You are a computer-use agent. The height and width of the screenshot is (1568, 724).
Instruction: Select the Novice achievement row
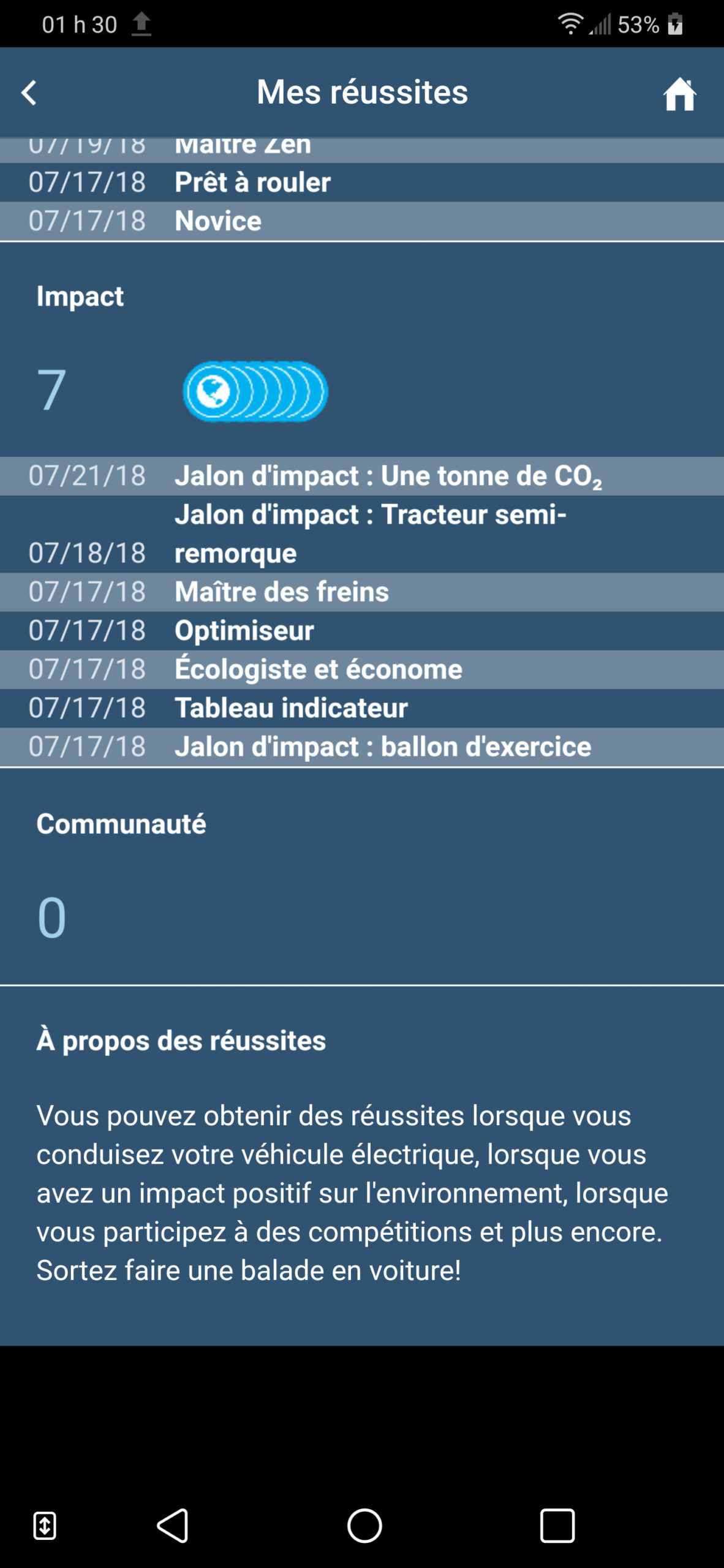[361, 221]
